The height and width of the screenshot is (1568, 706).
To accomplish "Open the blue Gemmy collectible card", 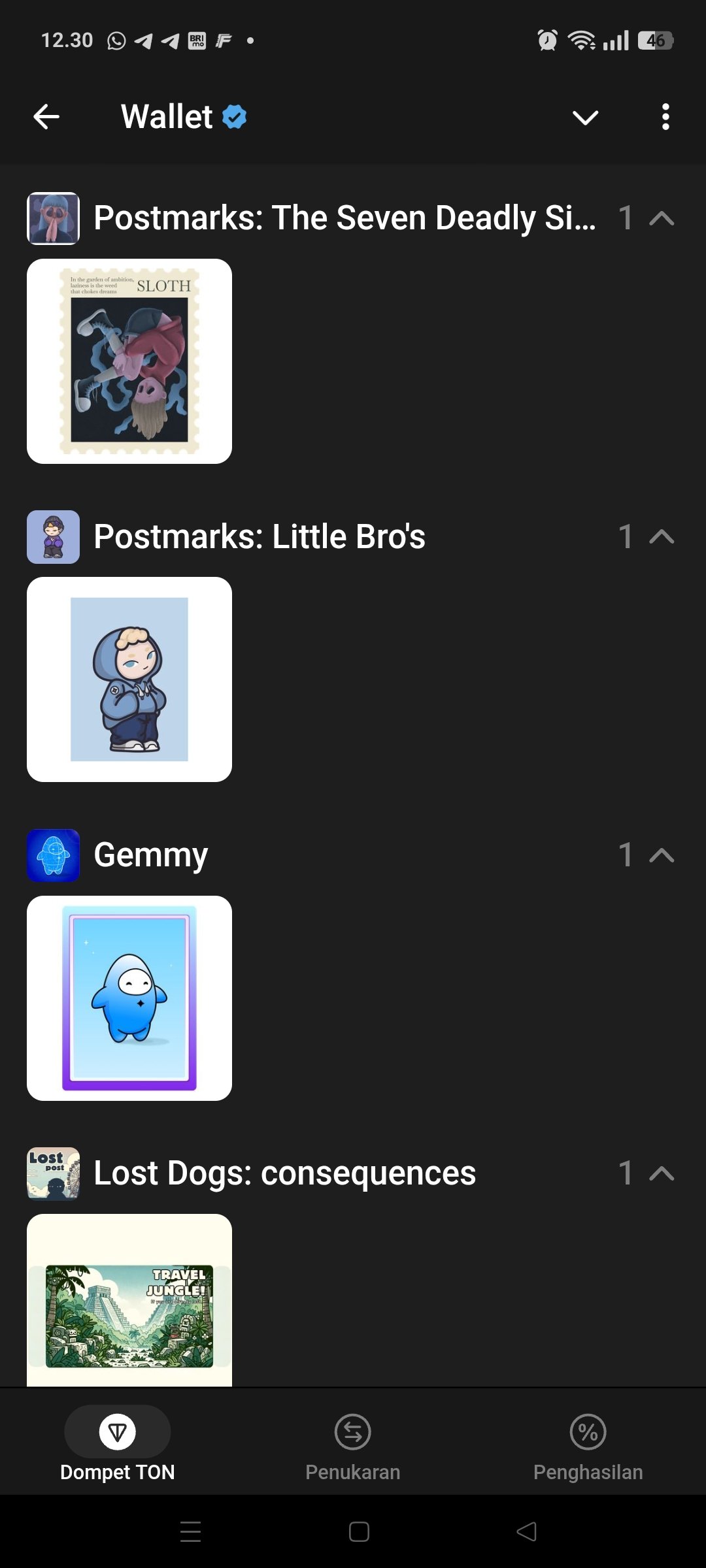I will click(129, 998).
